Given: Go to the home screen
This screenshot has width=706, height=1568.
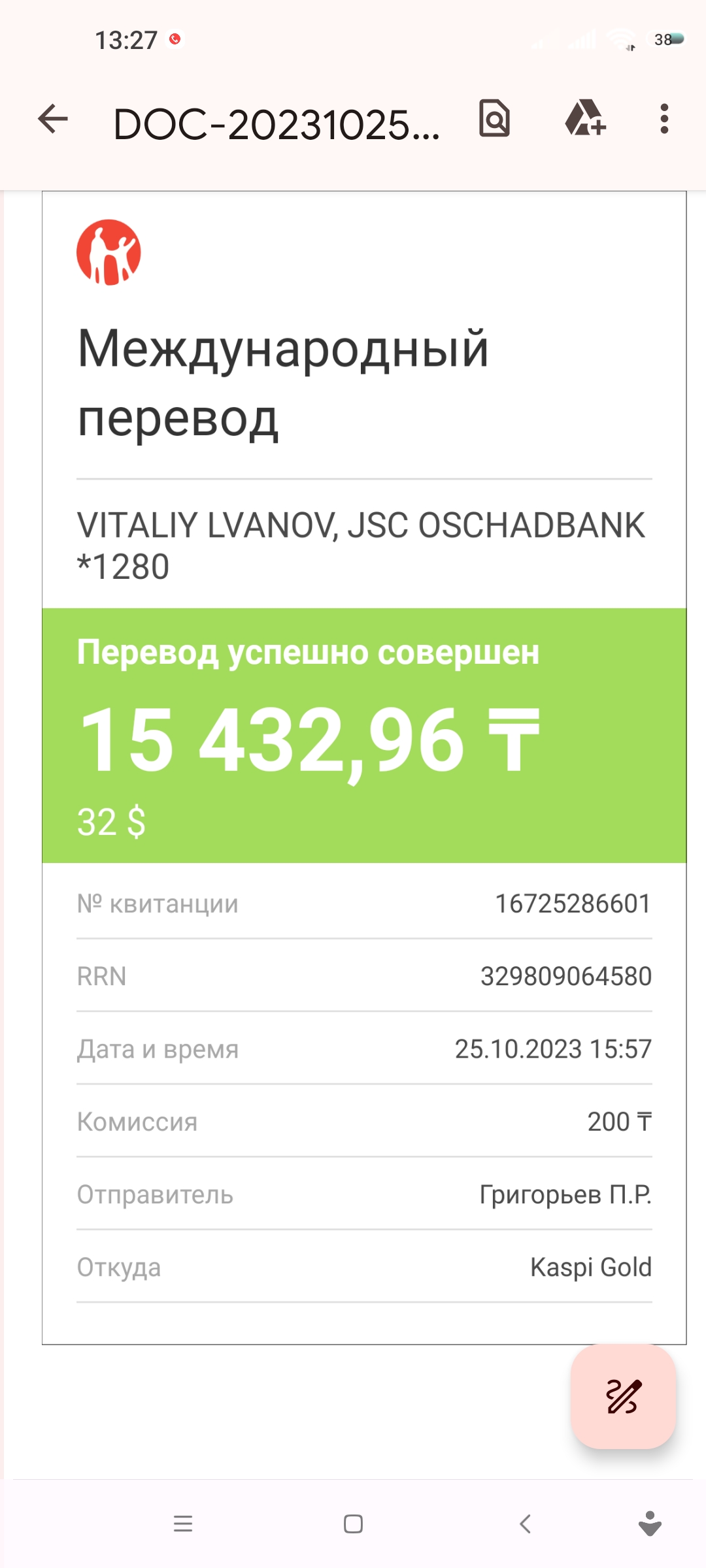Looking at the screenshot, I should 353,1524.
